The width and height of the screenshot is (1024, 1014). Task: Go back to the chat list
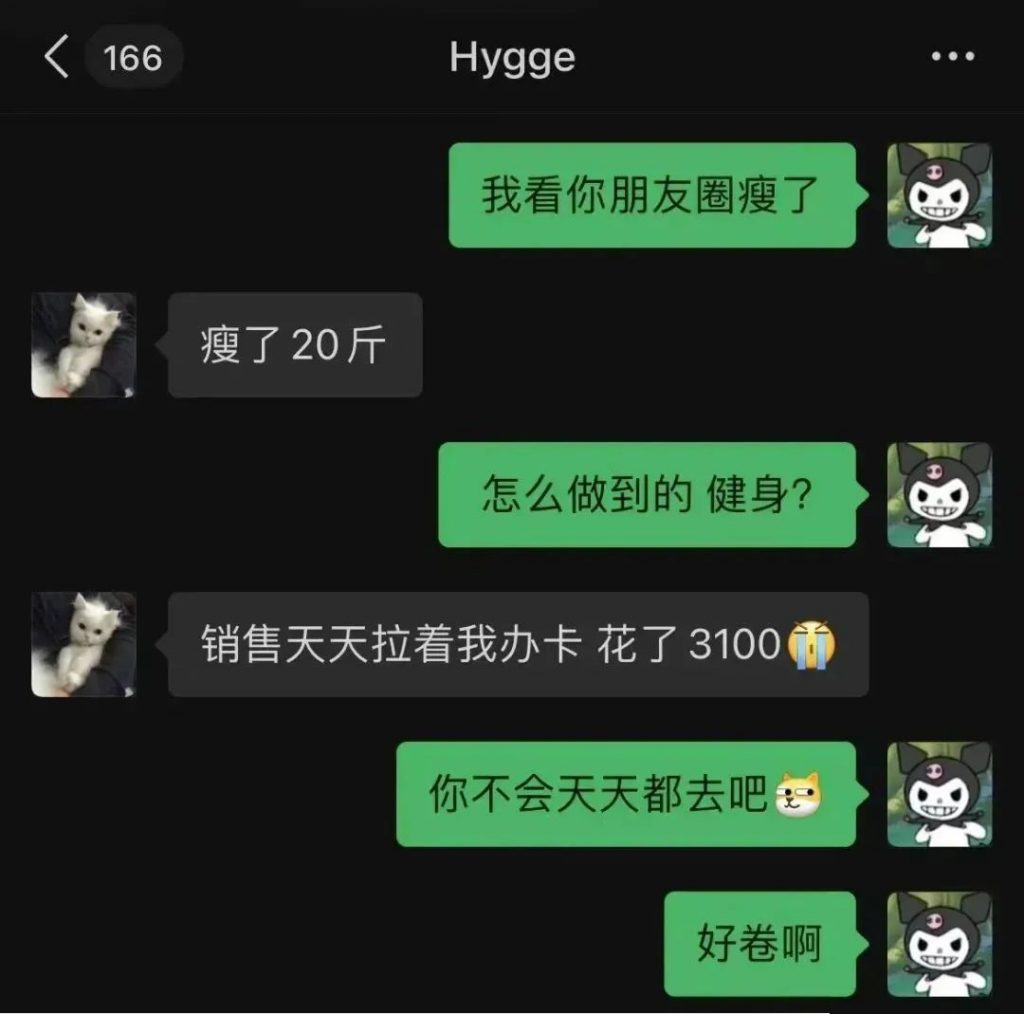[57, 57]
